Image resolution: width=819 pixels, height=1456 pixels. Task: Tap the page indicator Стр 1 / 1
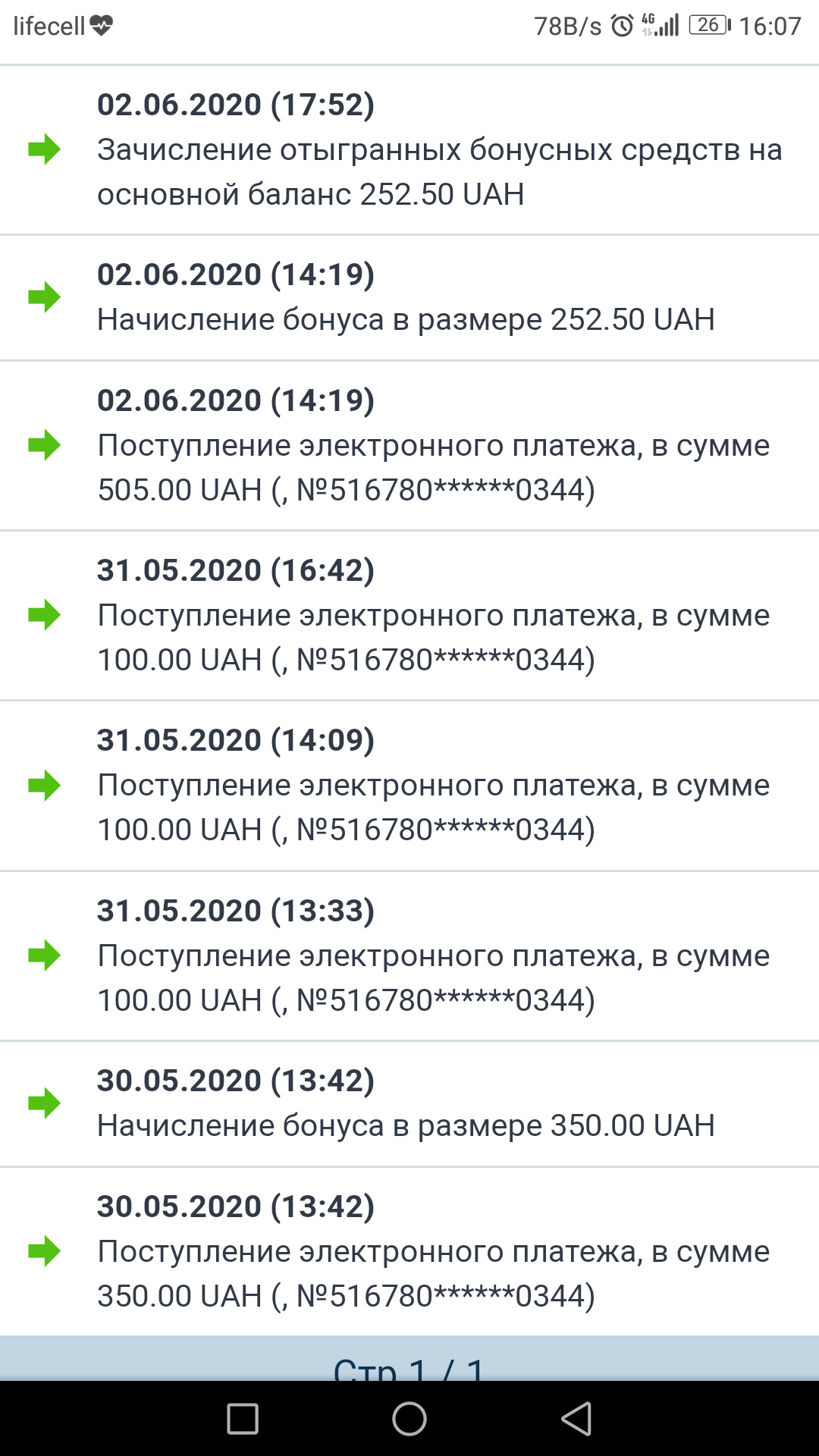pos(409,1365)
